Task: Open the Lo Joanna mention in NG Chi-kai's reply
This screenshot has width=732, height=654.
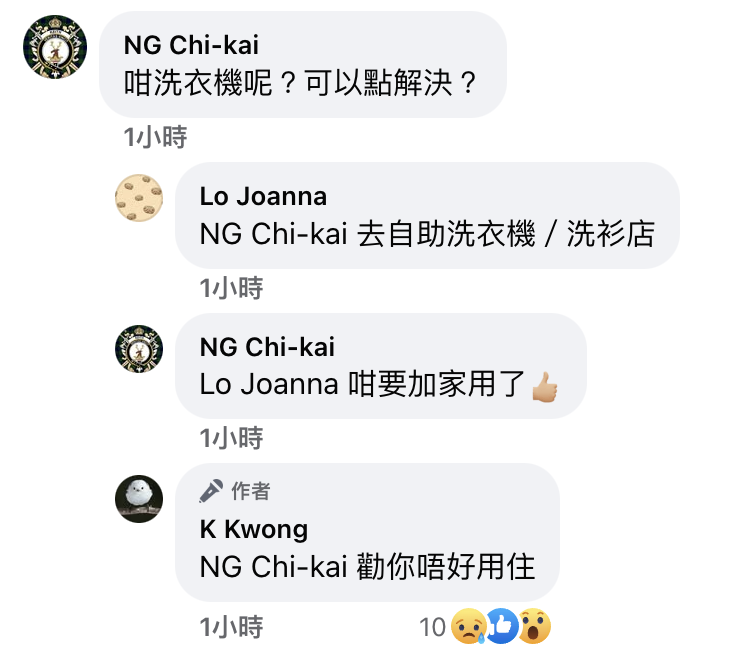Action: (268, 384)
